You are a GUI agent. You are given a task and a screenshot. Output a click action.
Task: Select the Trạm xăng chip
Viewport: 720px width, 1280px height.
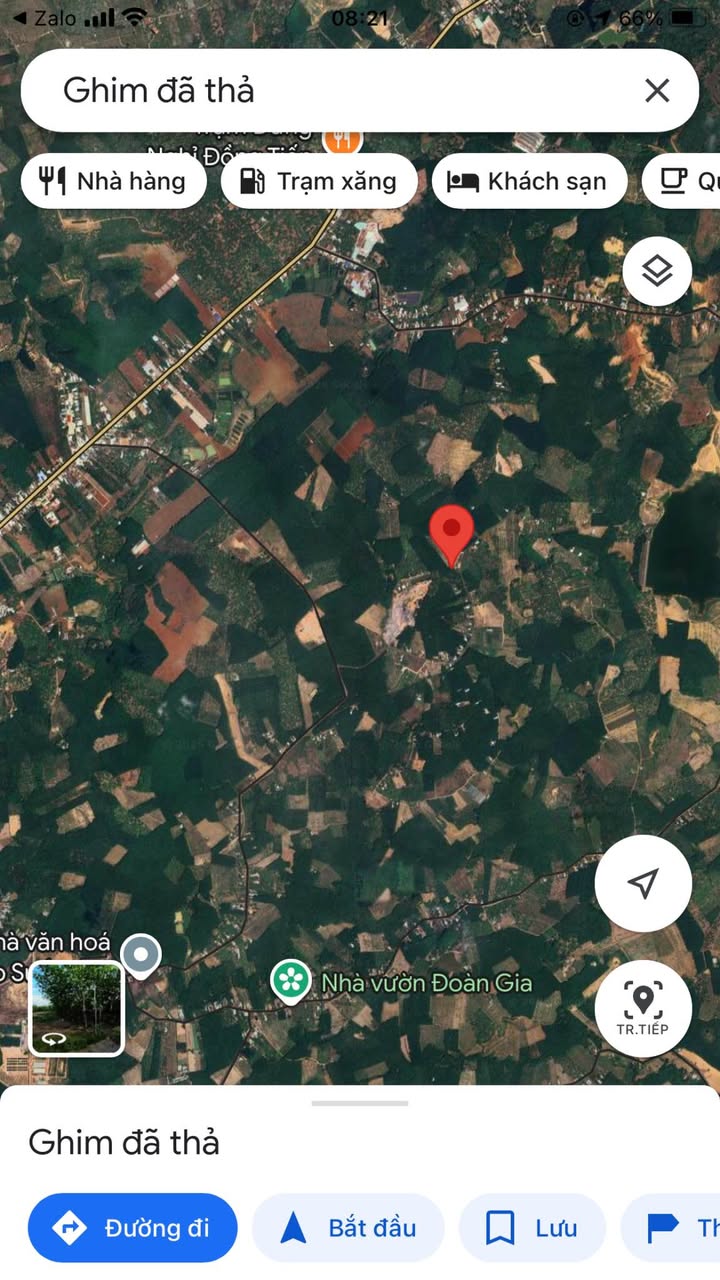pyautogui.click(x=319, y=181)
